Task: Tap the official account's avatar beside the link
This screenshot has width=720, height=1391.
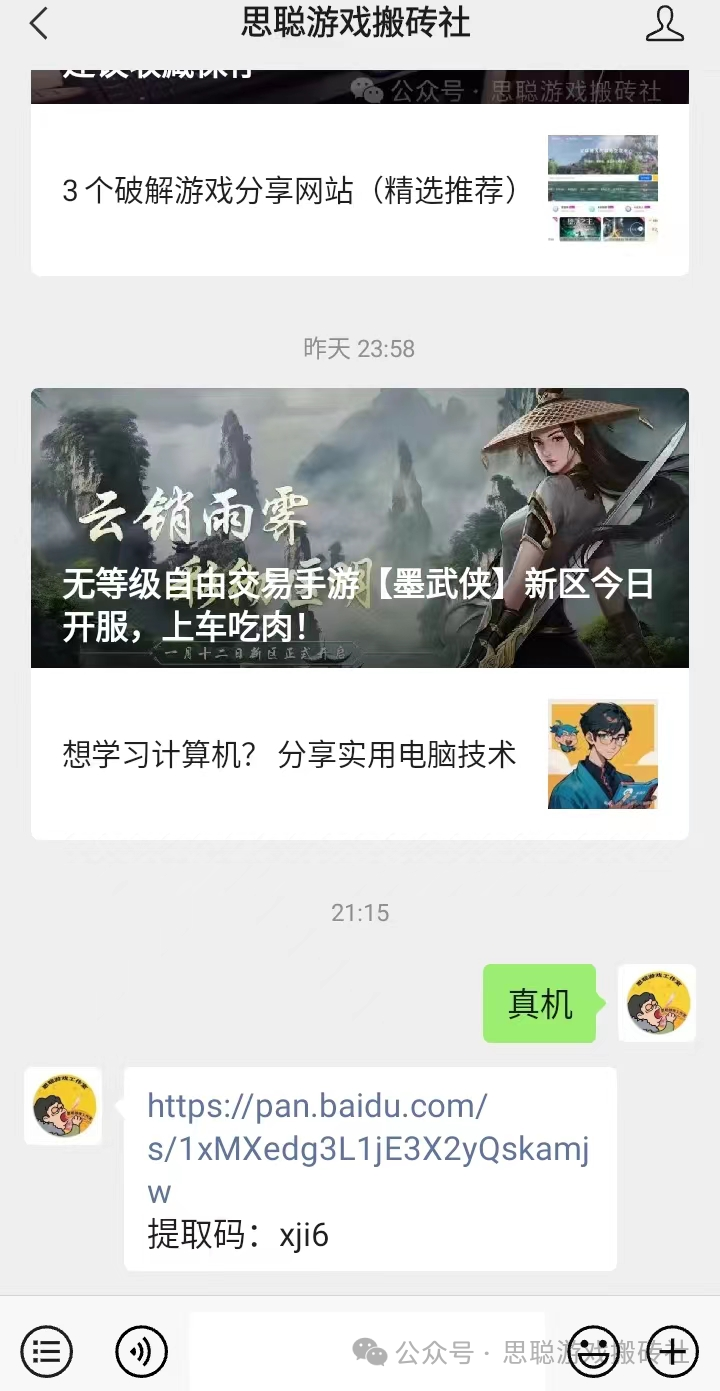Action: pos(63,1106)
